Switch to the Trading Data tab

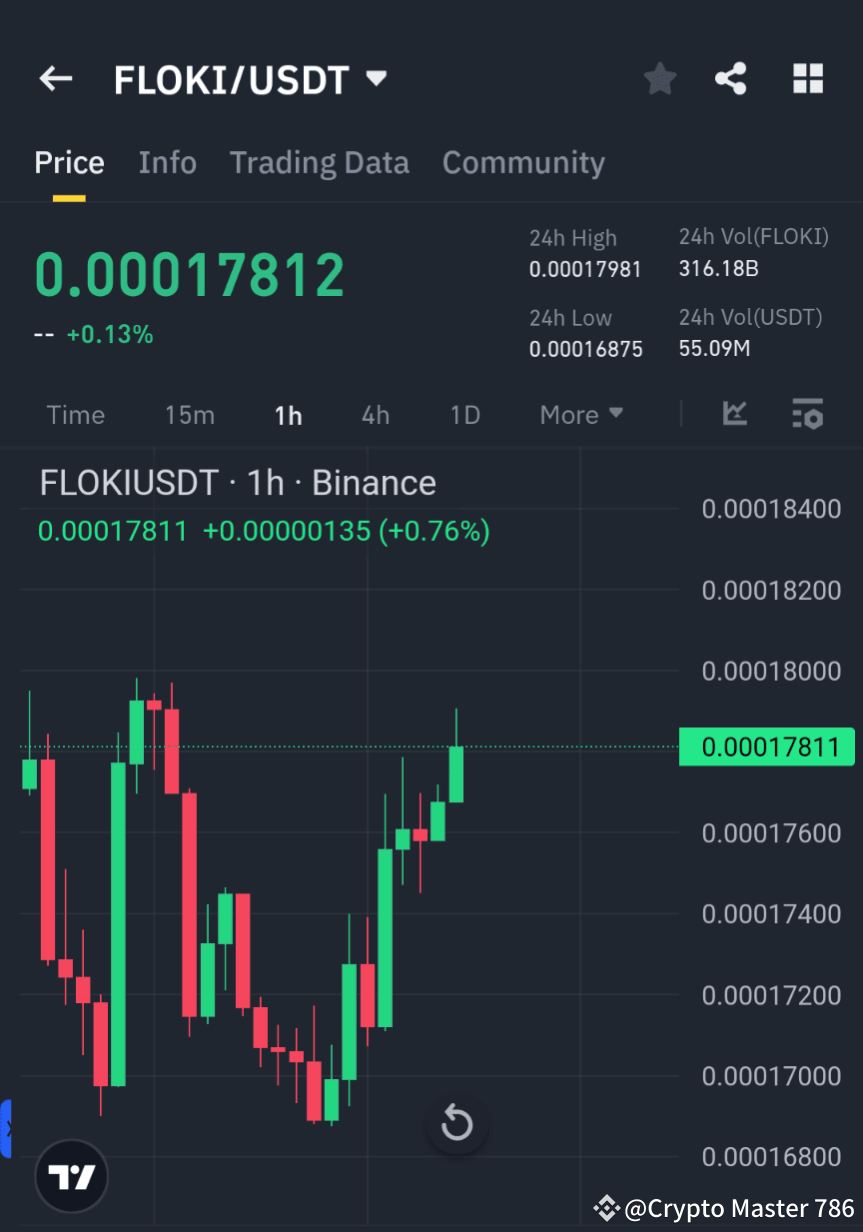(319, 162)
